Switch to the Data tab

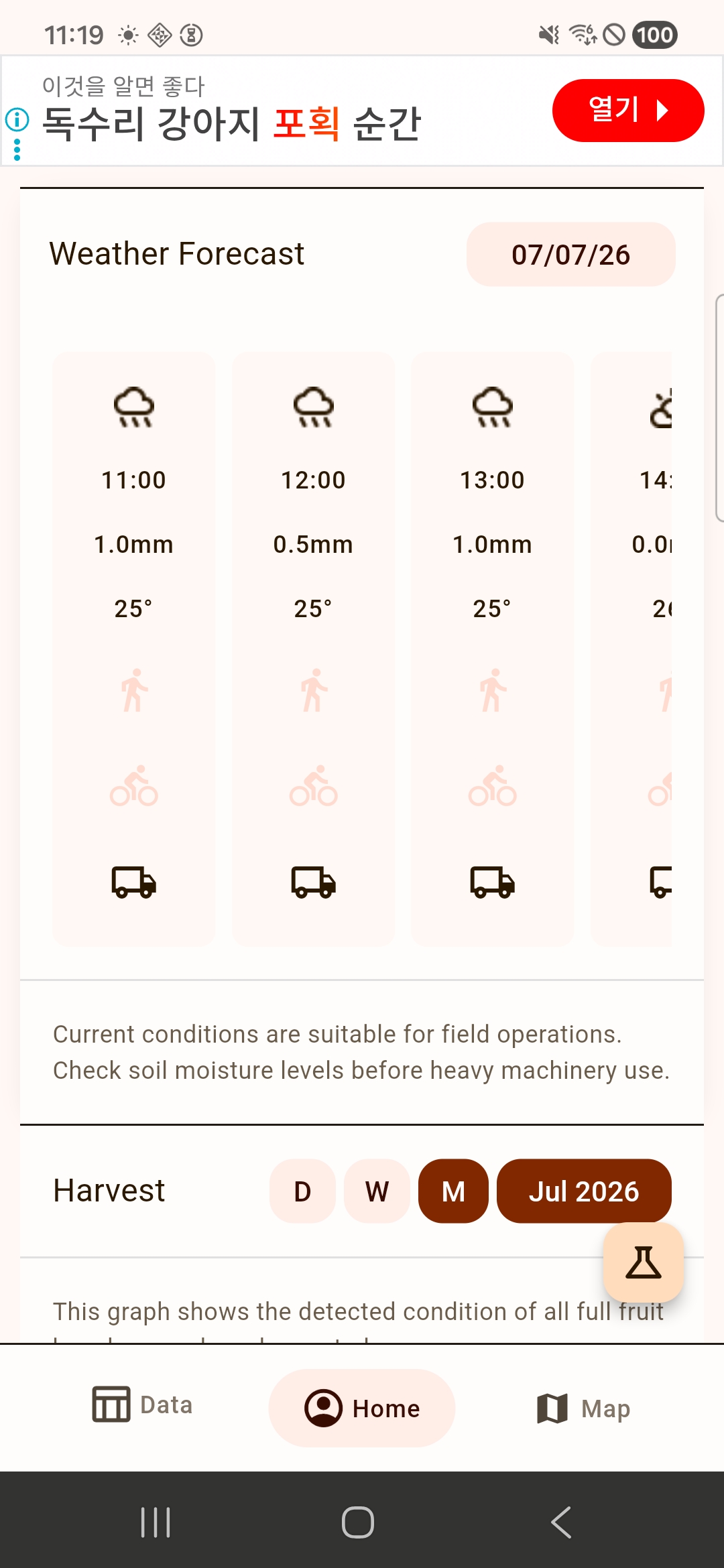point(142,1405)
